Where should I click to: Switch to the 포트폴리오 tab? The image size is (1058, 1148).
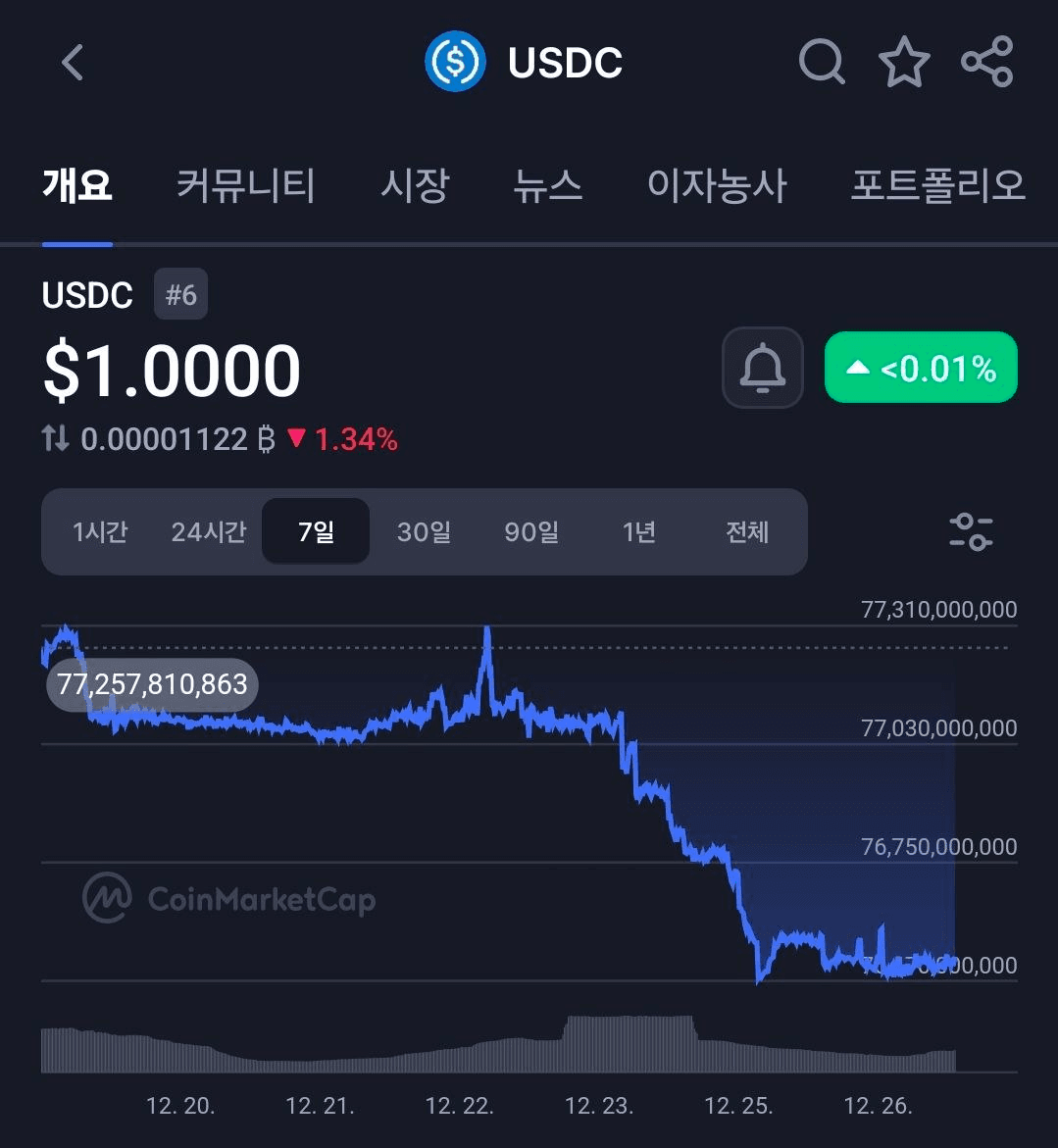[937, 185]
